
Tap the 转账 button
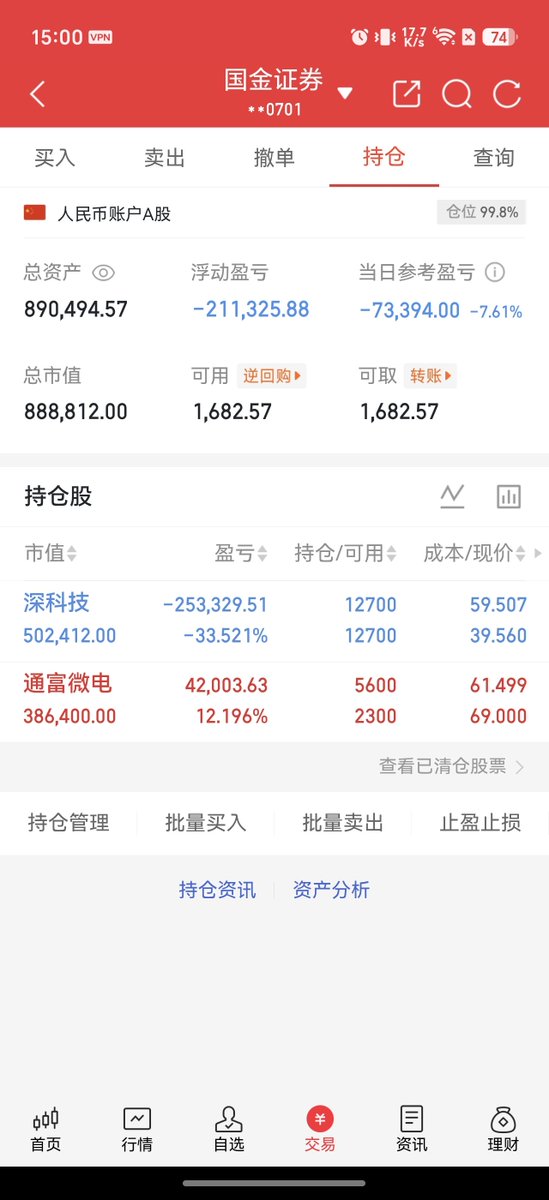click(431, 376)
